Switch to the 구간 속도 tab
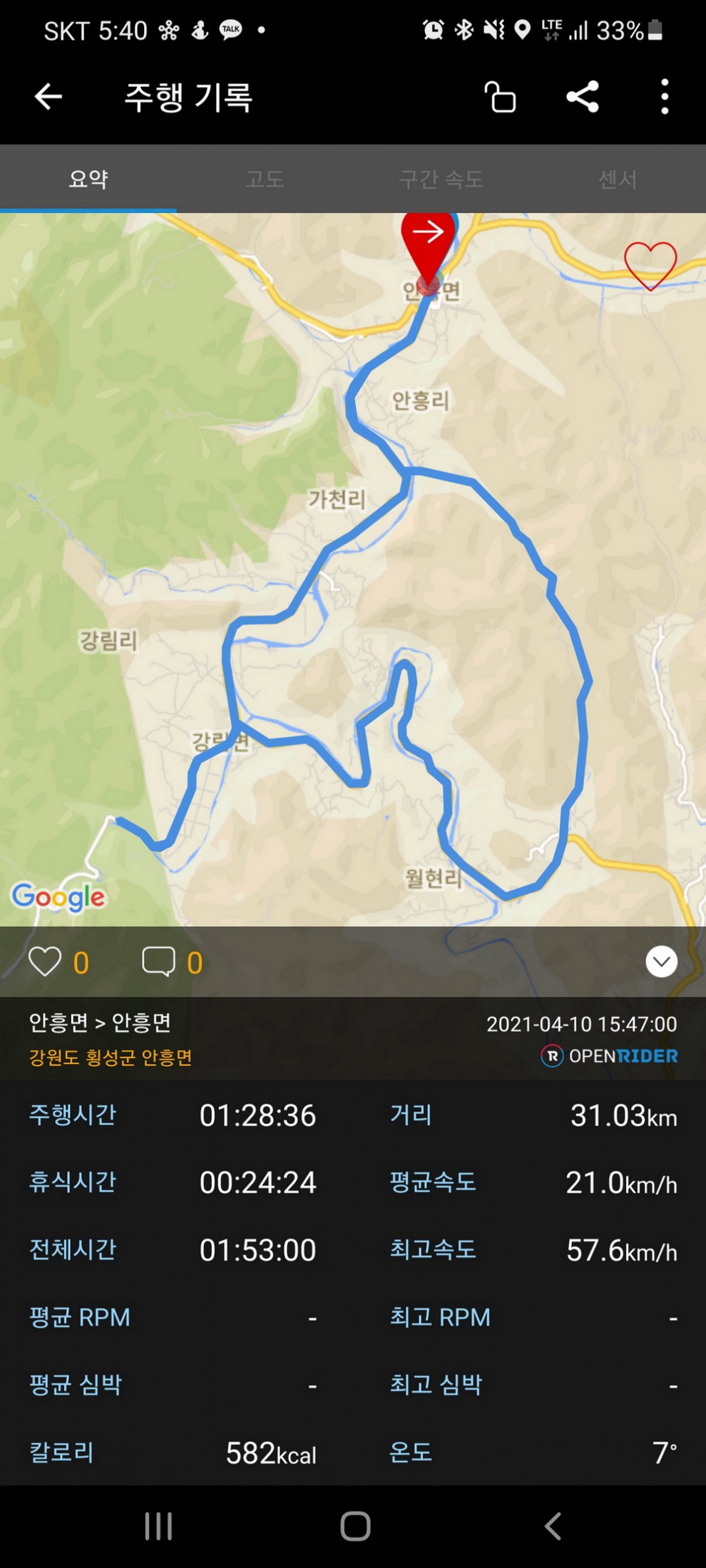Viewport: 706px width, 1568px height. (441, 179)
